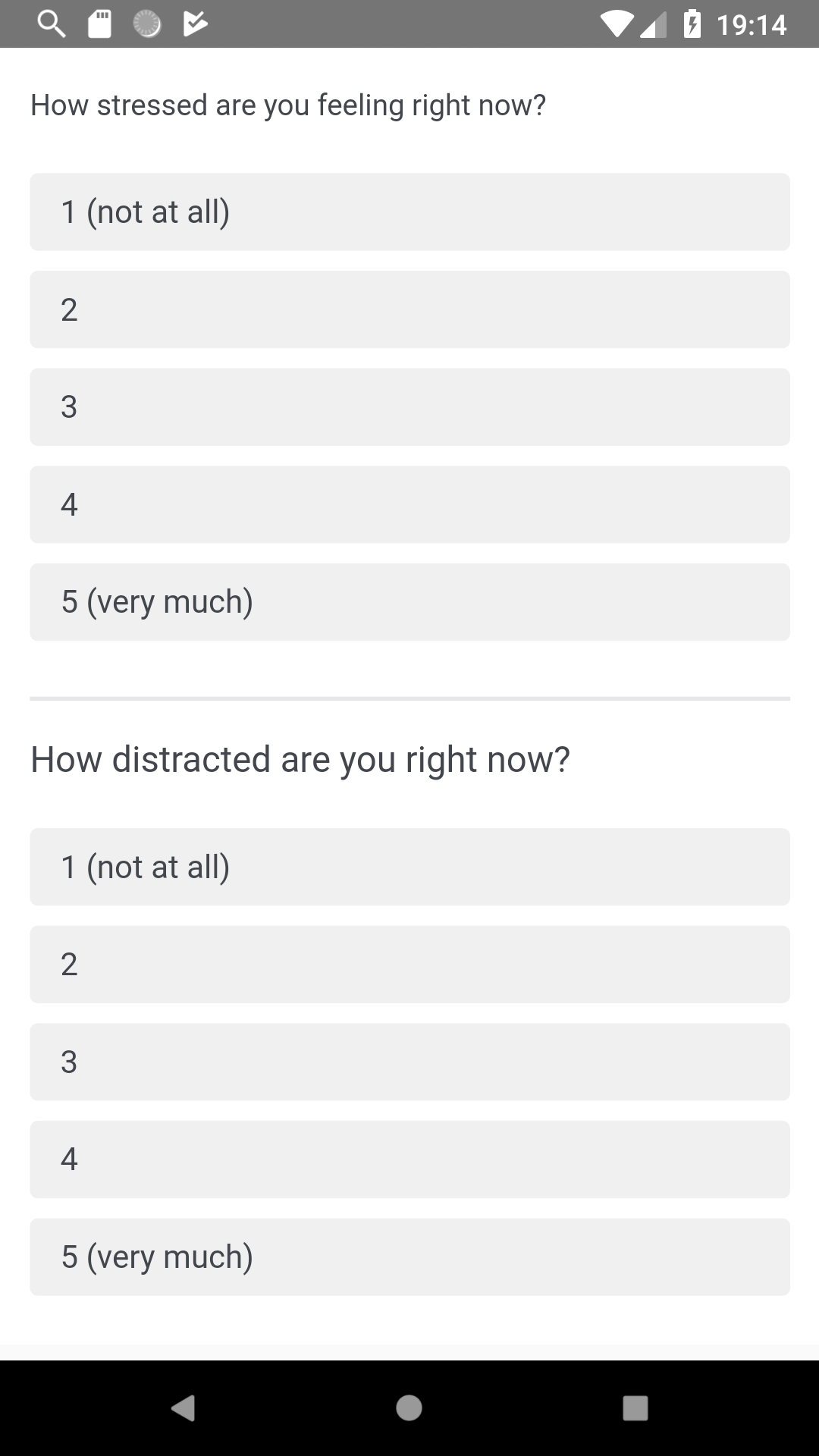Choose '5 (very much)' for distraction level
Image resolution: width=819 pixels, height=1456 pixels.
click(x=409, y=1257)
